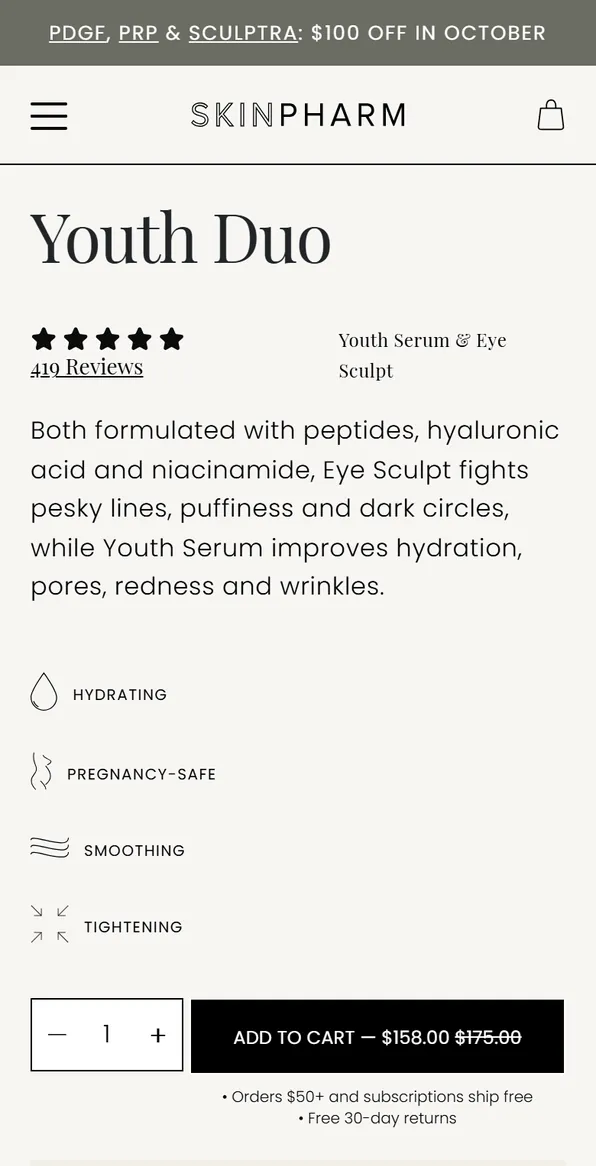The width and height of the screenshot is (596, 1166).
Task: Go to the Skinpharm home logo
Action: point(298,115)
